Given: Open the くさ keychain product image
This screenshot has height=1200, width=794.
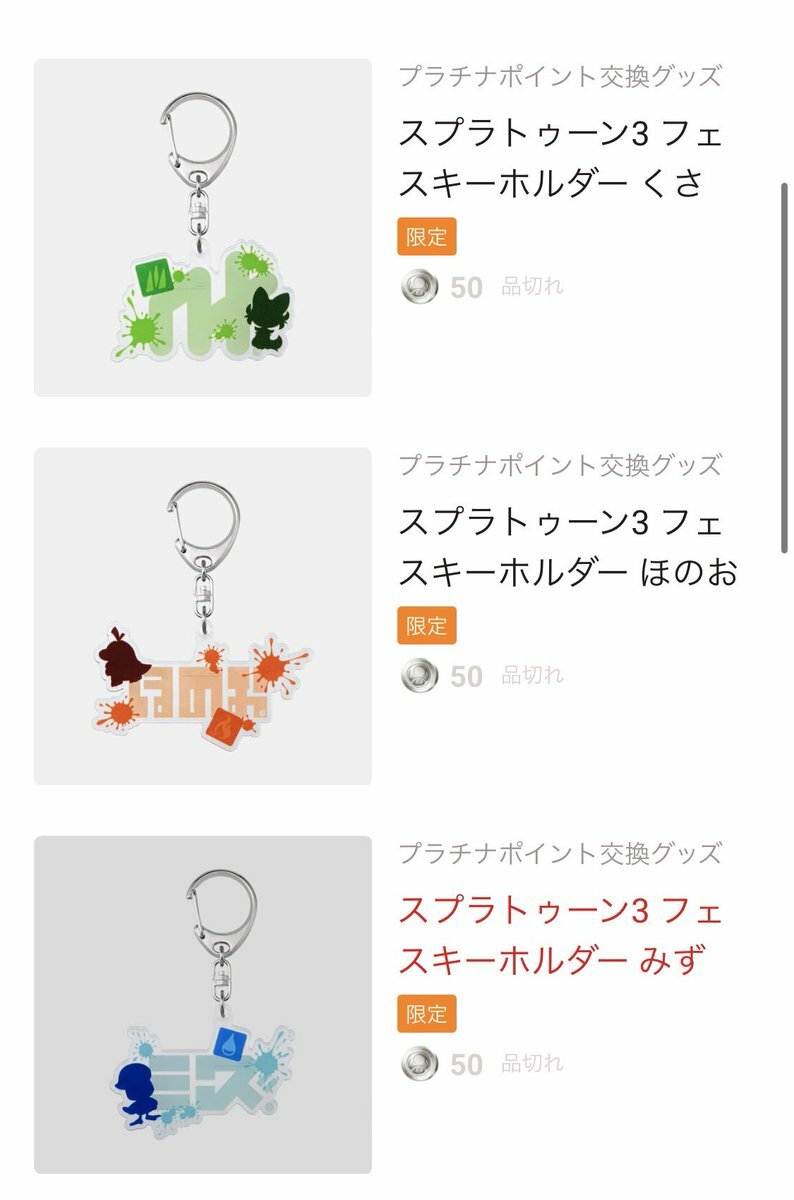Looking at the screenshot, I should click(x=203, y=228).
